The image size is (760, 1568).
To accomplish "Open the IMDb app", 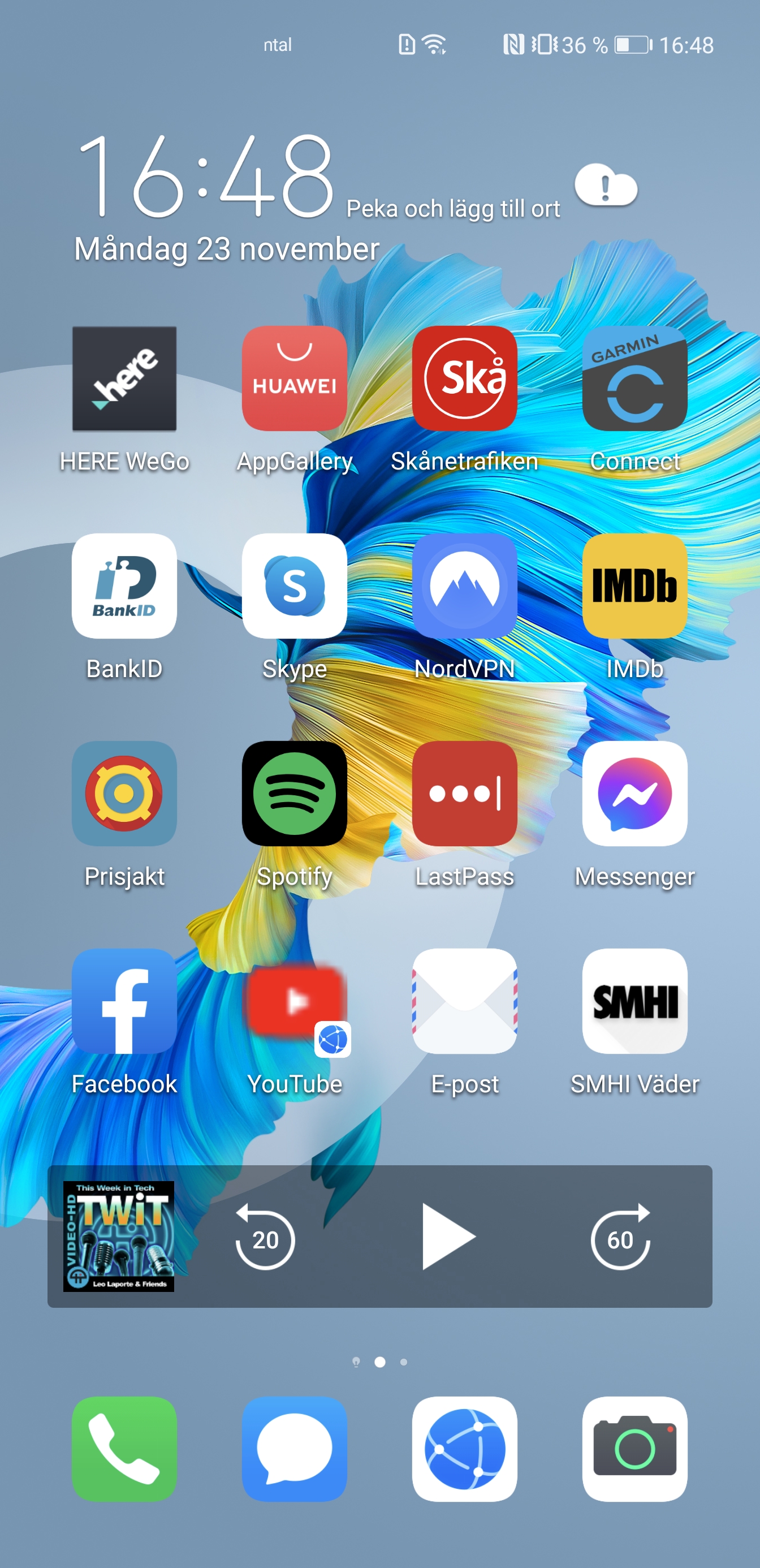I will 634,586.
